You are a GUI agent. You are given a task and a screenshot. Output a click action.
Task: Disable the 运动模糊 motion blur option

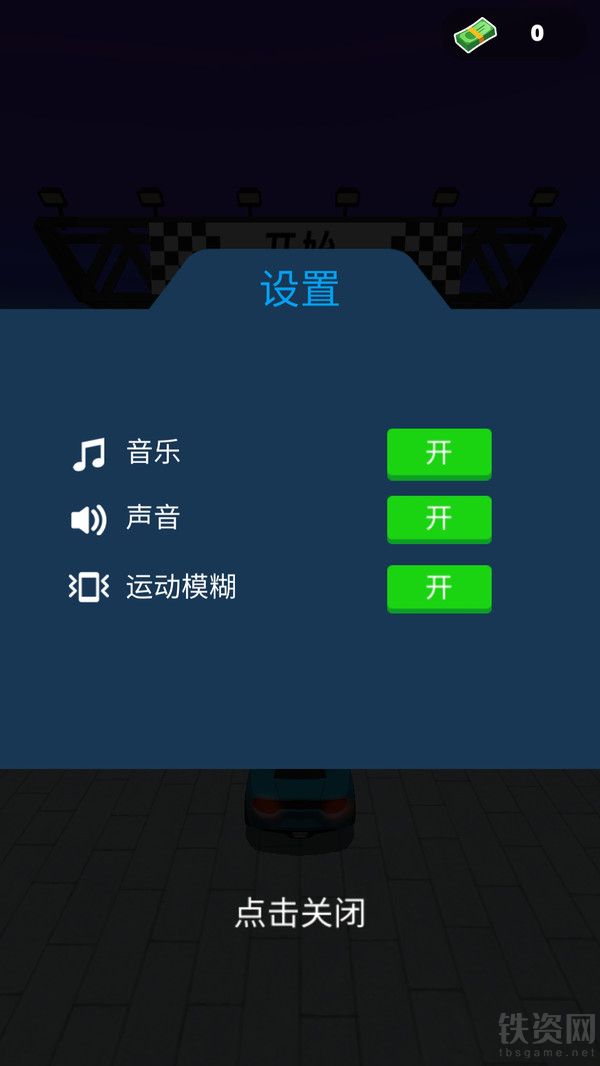click(x=439, y=589)
